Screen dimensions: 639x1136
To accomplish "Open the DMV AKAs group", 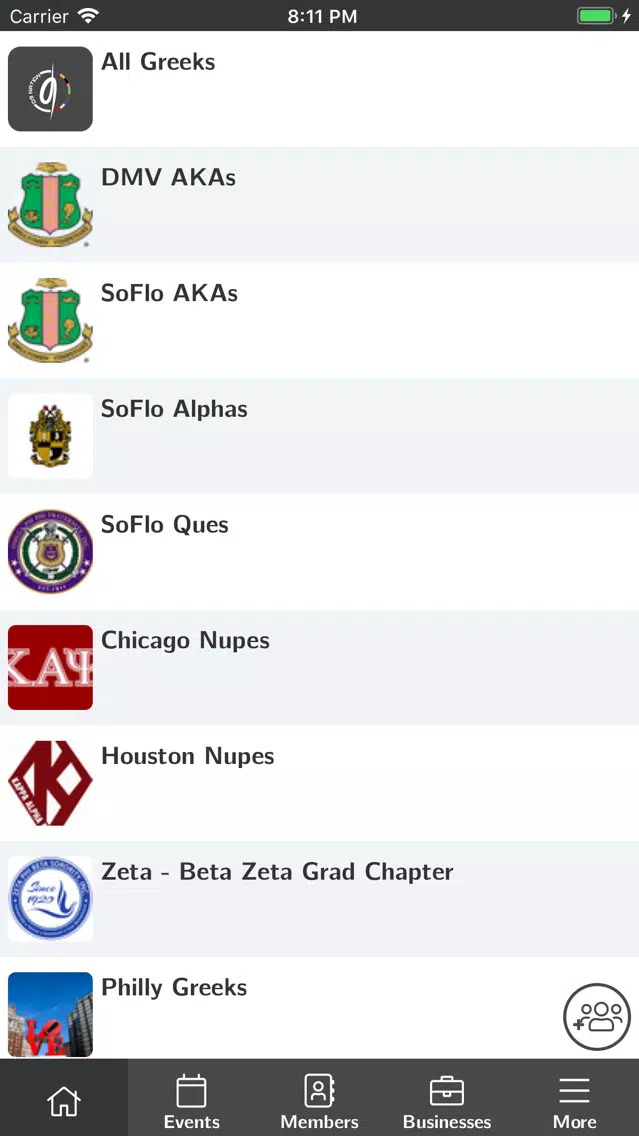I will click(x=320, y=204).
